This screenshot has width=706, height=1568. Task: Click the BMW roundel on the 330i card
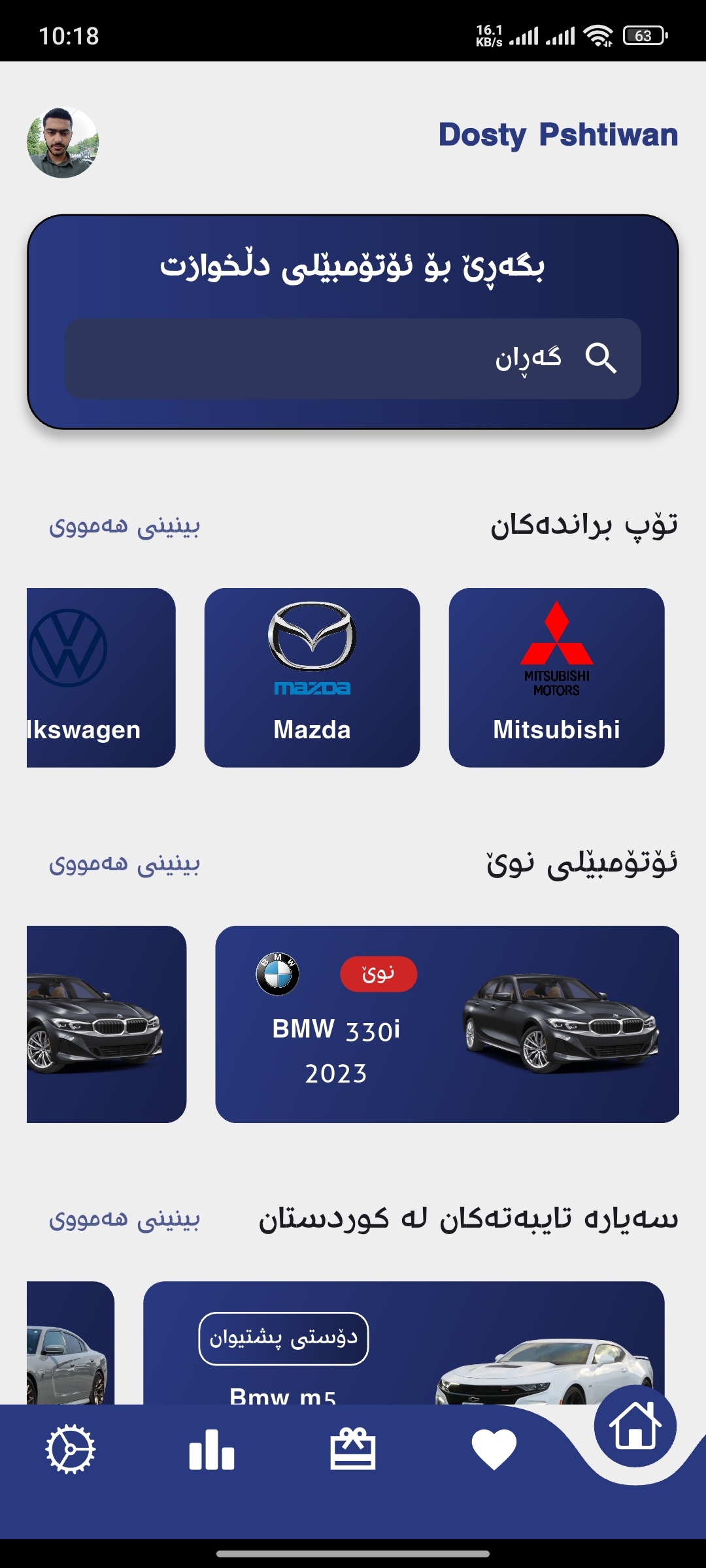click(277, 973)
